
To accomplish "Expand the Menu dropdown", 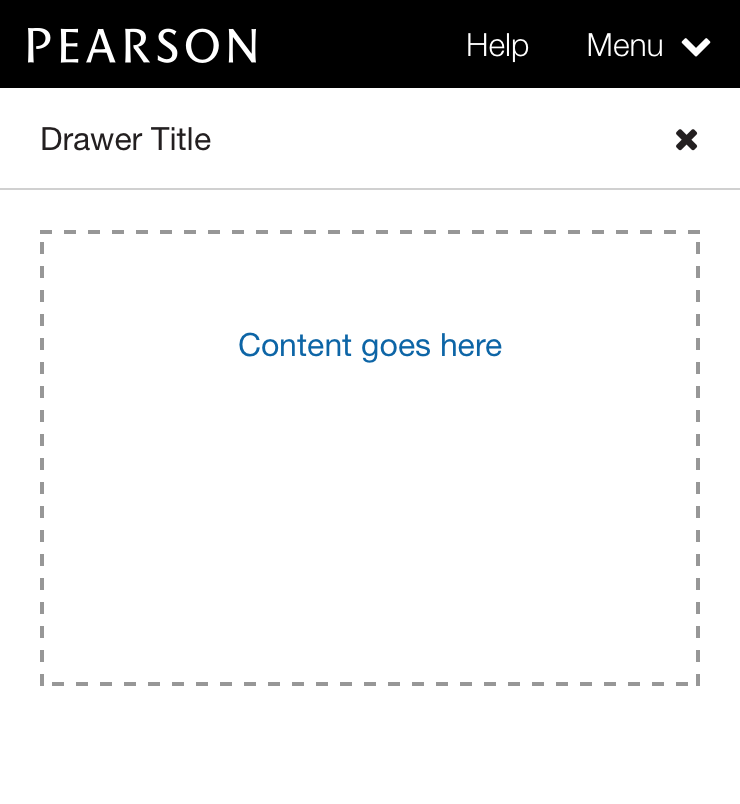I will [x=648, y=46].
